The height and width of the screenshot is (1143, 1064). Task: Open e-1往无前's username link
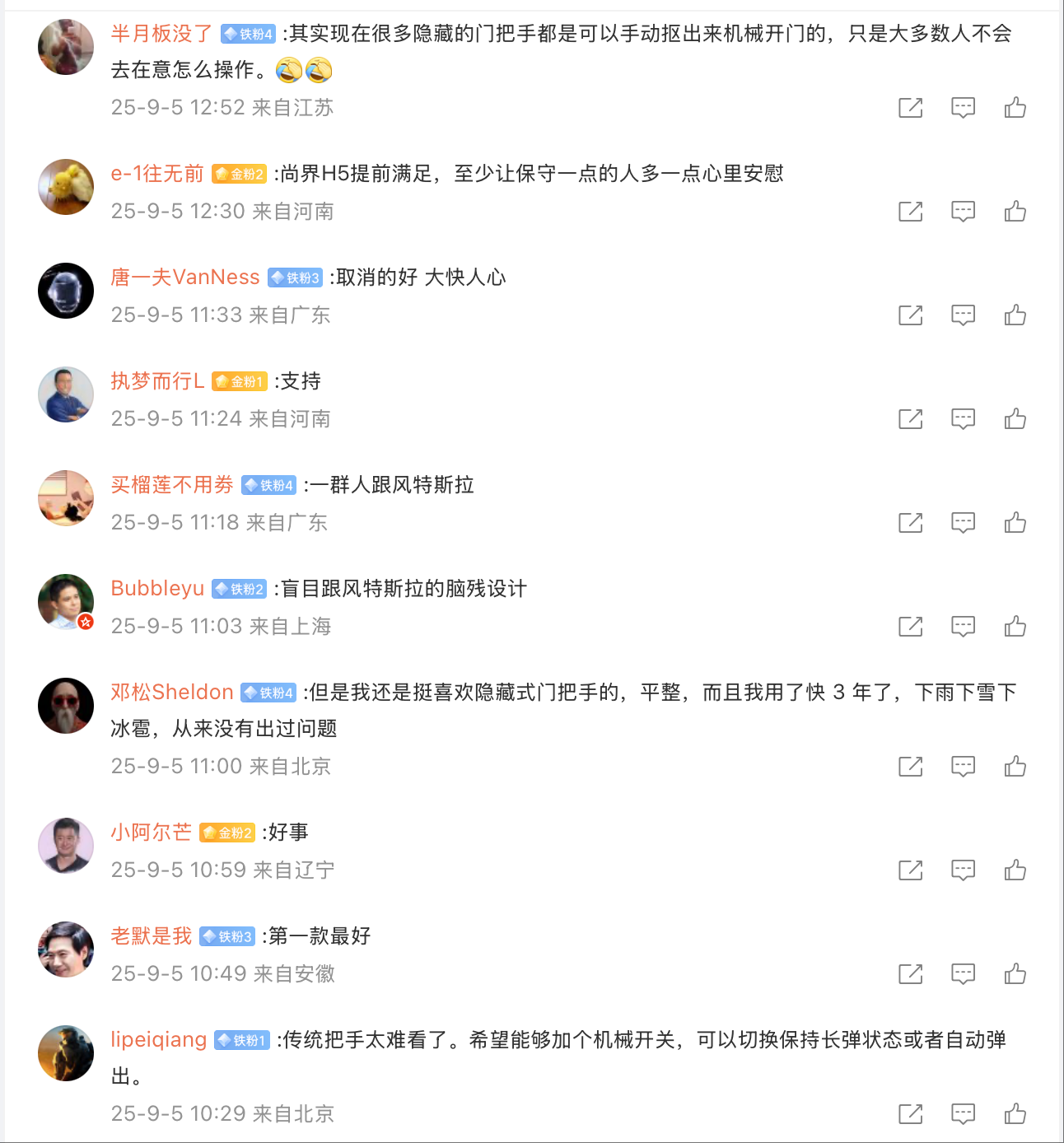[x=157, y=174]
